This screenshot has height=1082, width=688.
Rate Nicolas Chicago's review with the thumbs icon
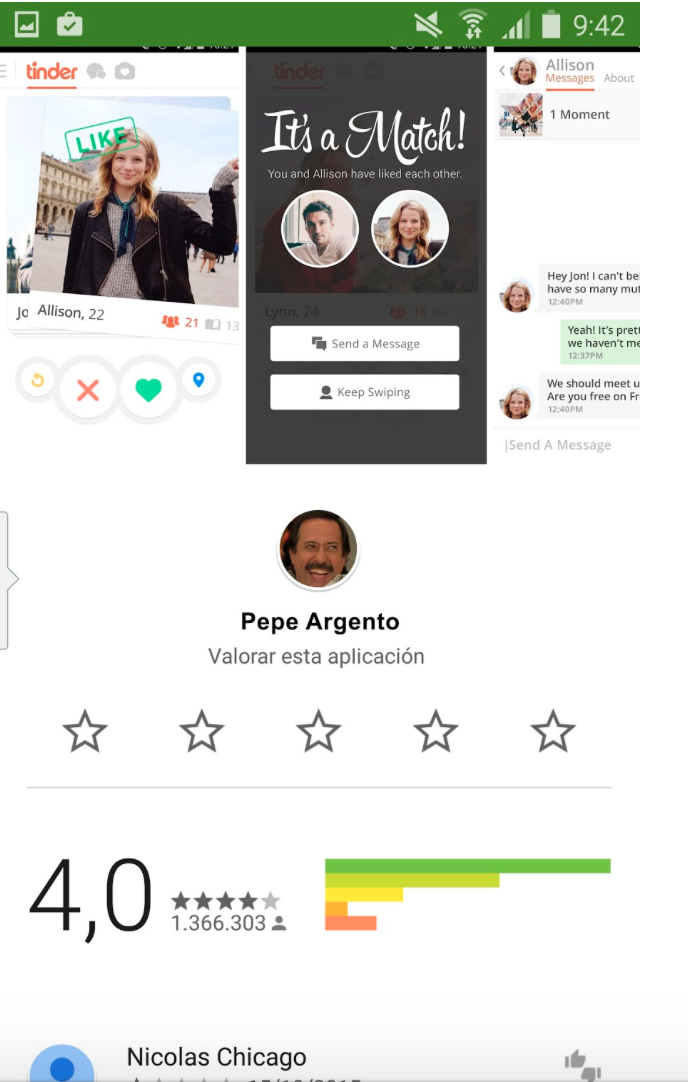tap(583, 1064)
